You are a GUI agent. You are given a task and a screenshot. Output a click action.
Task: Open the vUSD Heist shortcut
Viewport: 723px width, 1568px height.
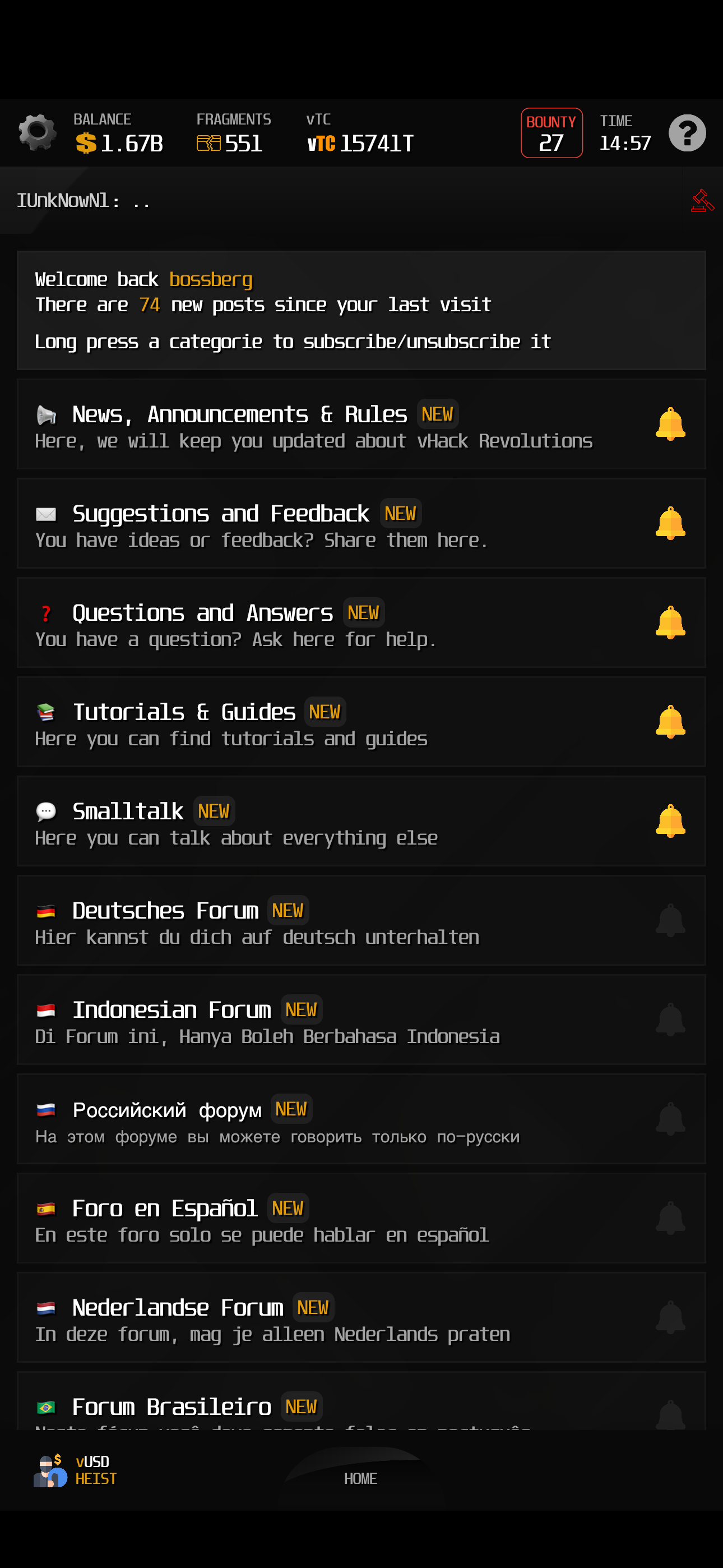point(76,1470)
